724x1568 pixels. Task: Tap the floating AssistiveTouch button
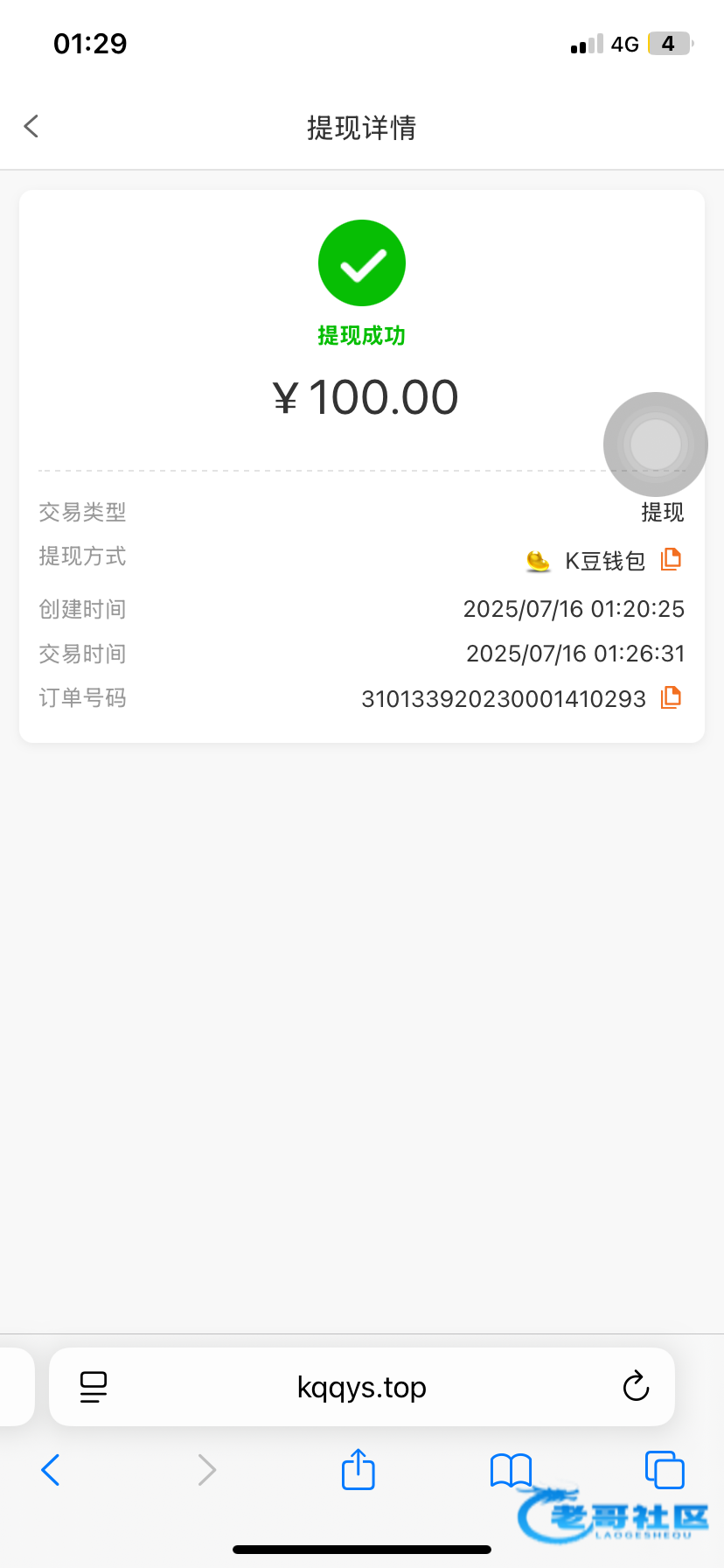(655, 444)
